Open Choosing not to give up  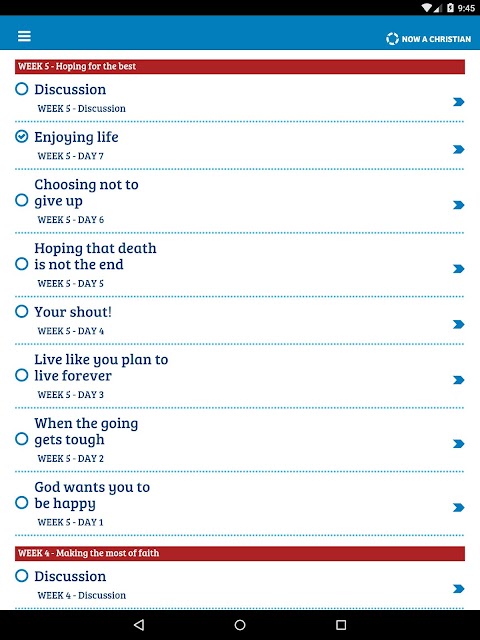240,201
